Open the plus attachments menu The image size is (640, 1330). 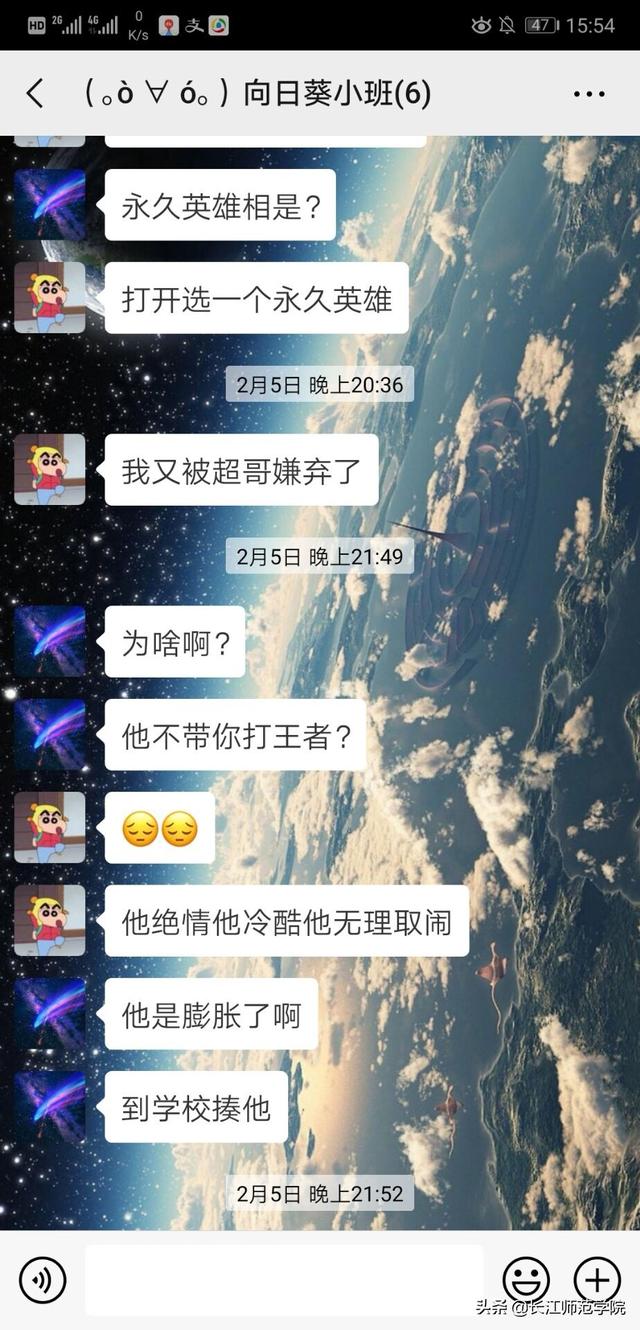(597, 1279)
